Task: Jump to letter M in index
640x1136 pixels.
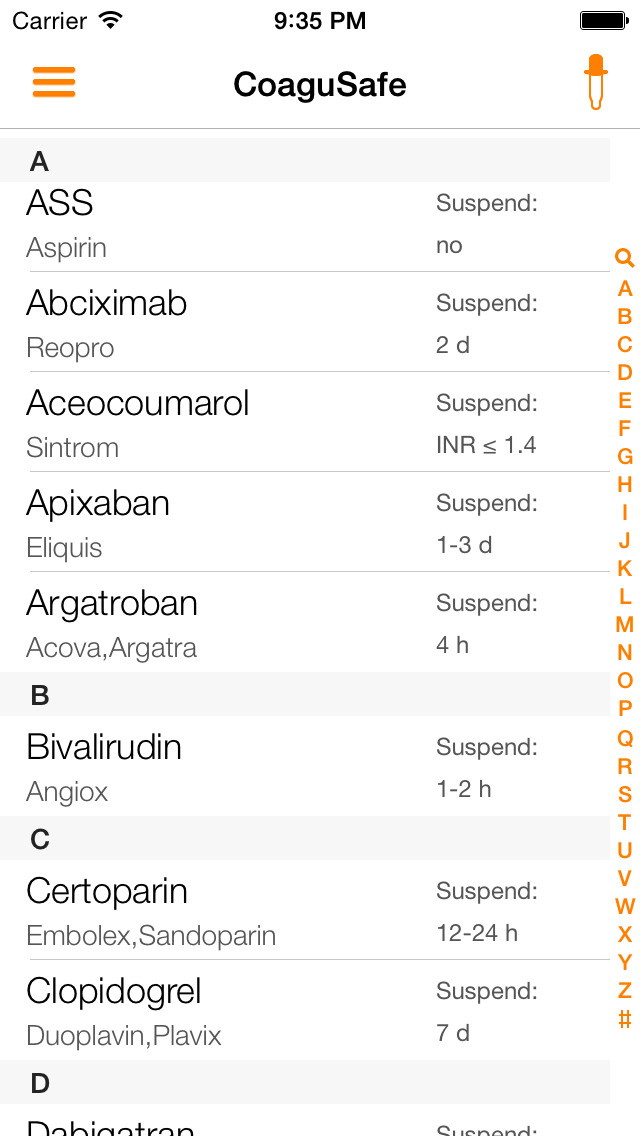Action: [625, 624]
